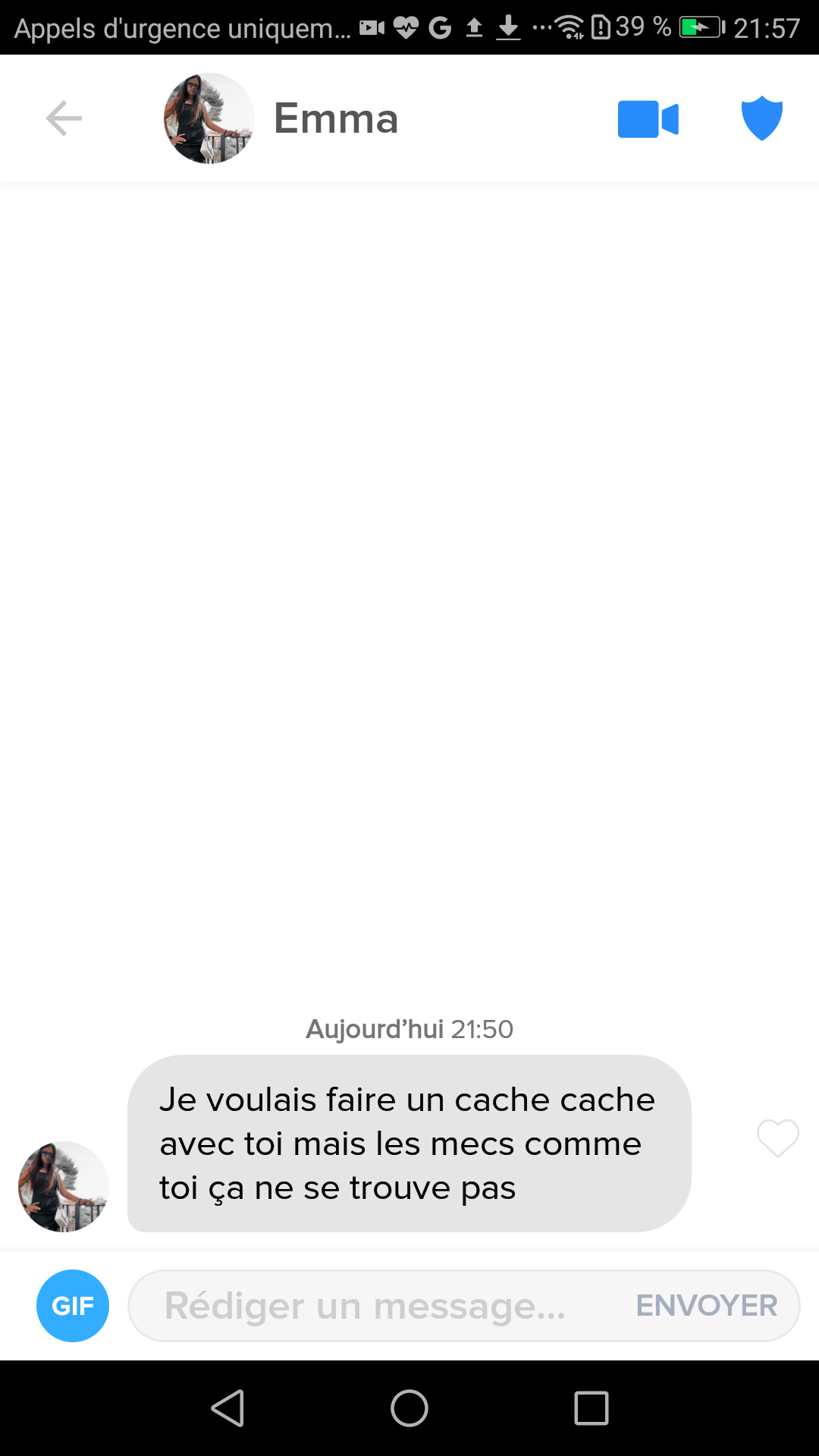This screenshot has width=819, height=1456.
Task: Tap the ENVOYER send button
Action: pyautogui.click(x=706, y=1306)
